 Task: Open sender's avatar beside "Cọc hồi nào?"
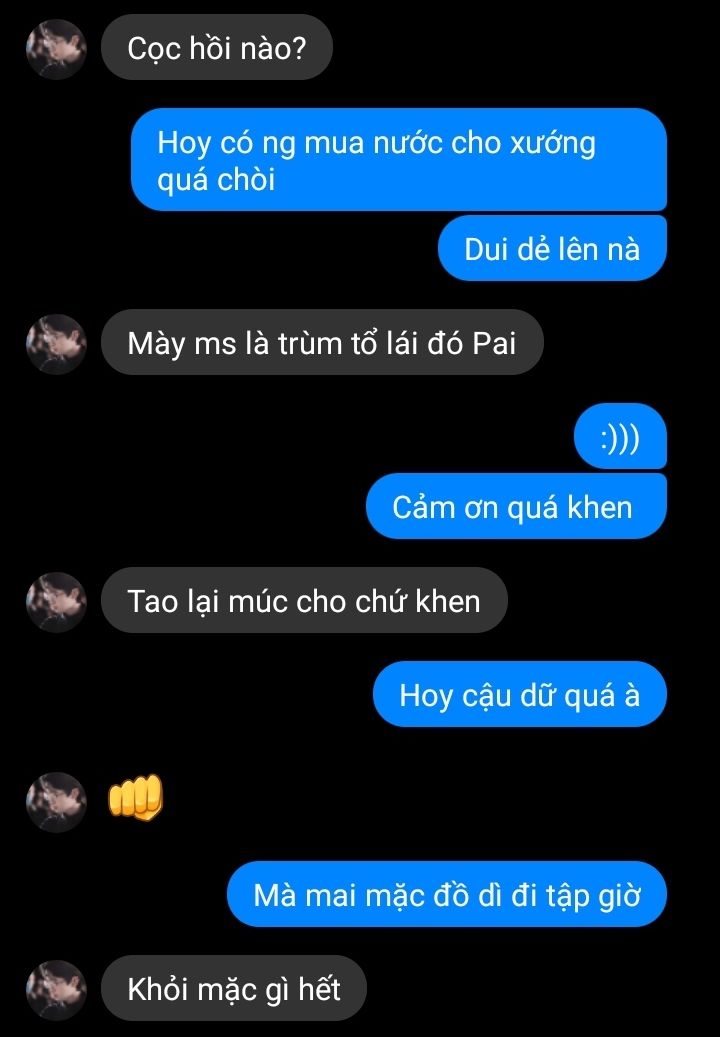click(x=57, y=47)
